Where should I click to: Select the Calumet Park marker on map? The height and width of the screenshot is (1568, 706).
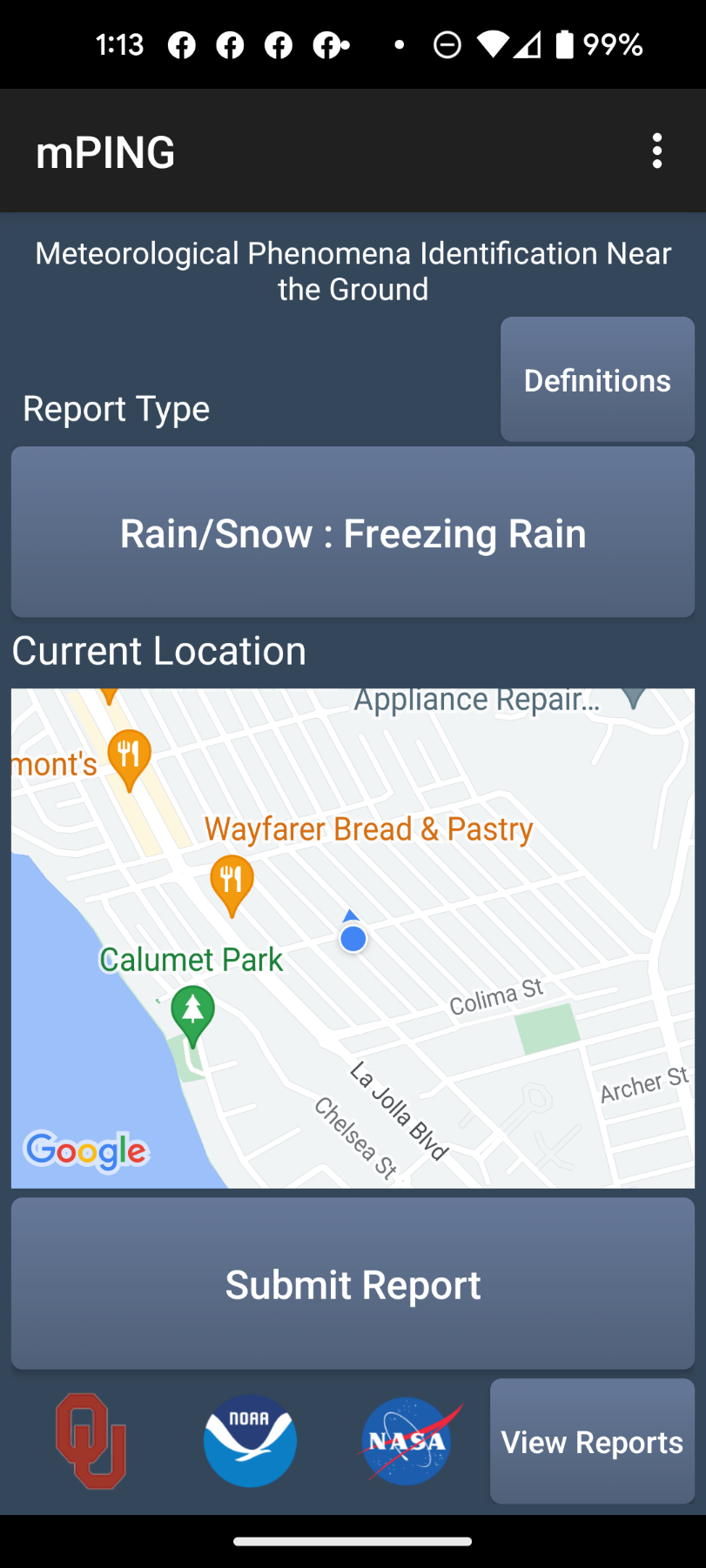coord(192,1012)
